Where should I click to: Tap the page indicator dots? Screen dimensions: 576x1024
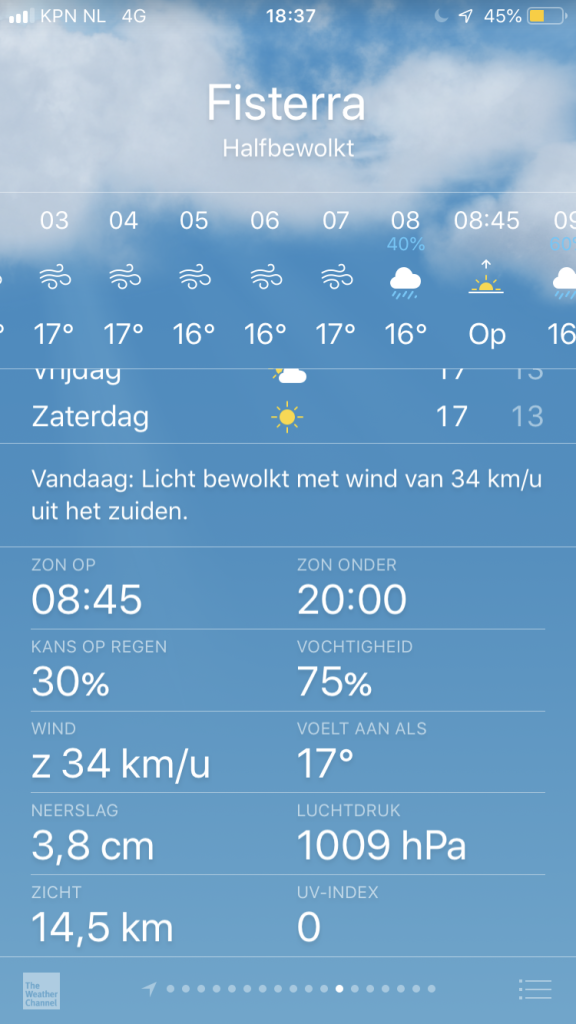pyautogui.click(x=289, y=989)
